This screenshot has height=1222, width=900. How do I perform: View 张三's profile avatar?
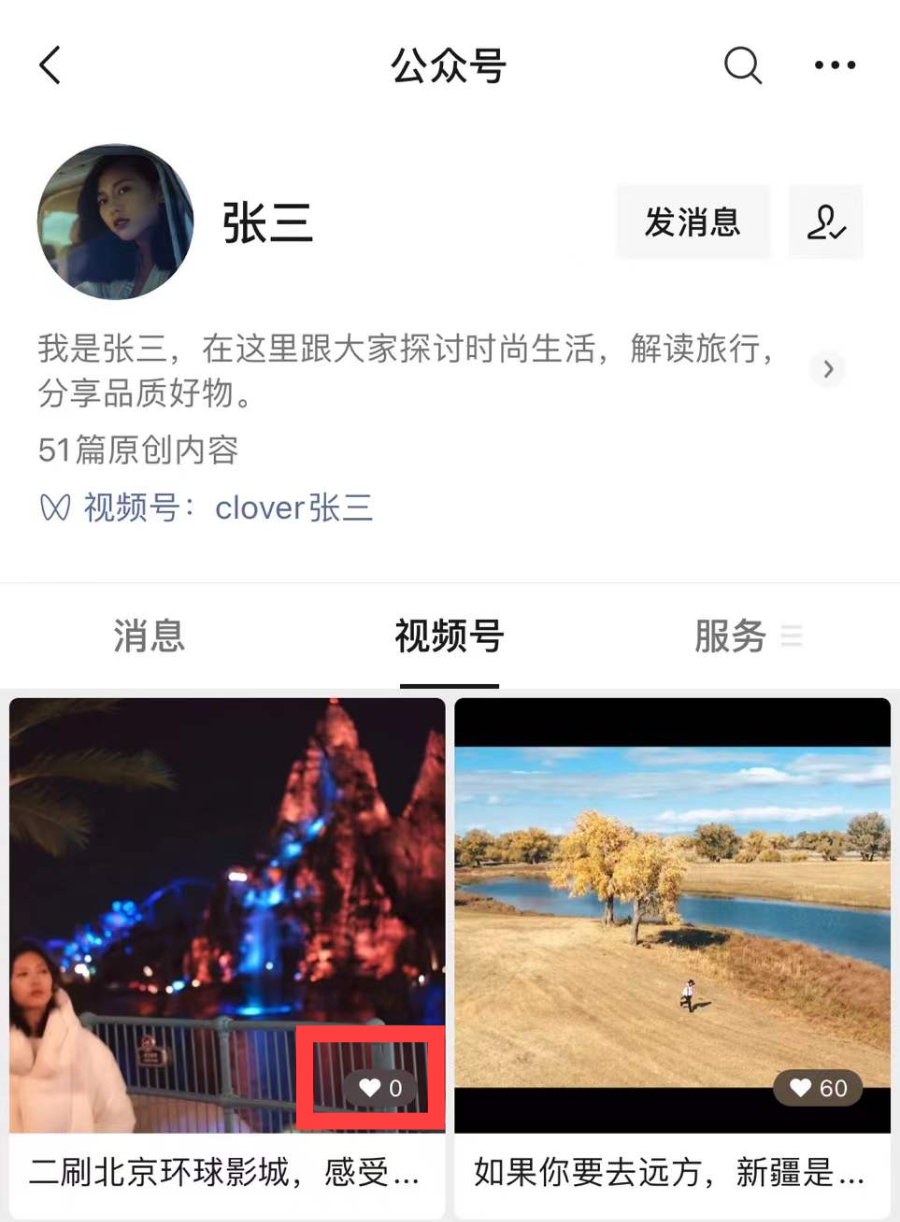pos(116,222)
